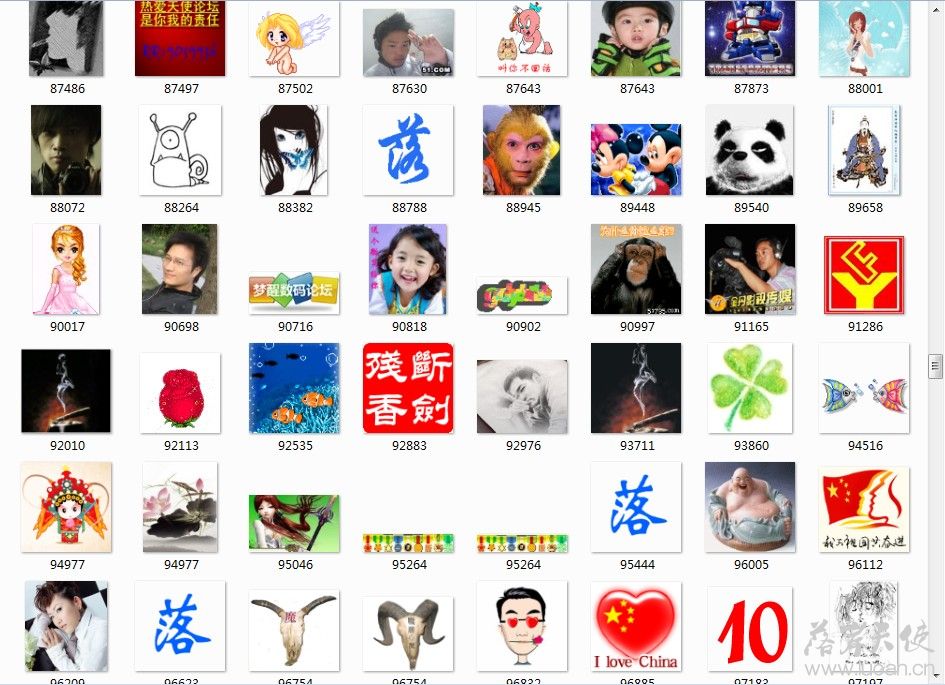The width and height of the screenshot is (945, 685).
Task: Open the red logo image 91286
Action: point(864,275)
